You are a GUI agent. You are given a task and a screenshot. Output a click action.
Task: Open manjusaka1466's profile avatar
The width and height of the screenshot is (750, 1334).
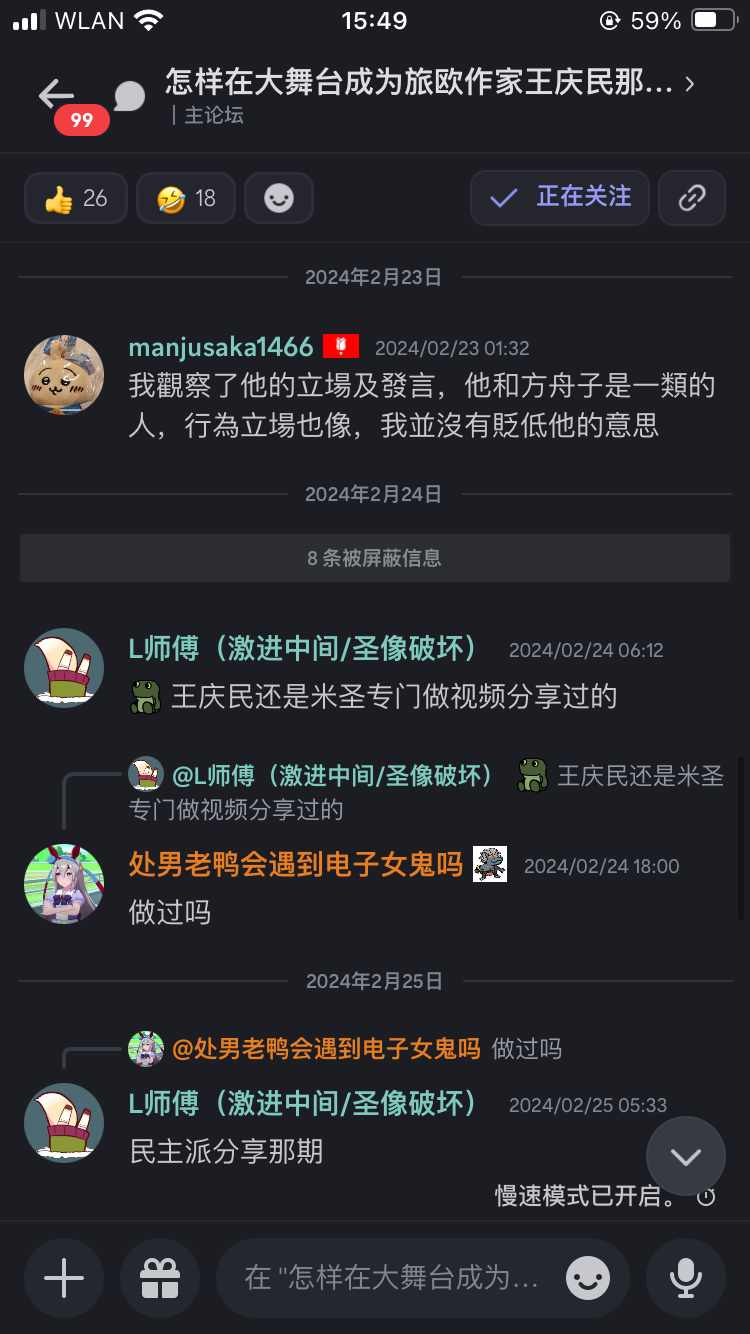[64, 374]
